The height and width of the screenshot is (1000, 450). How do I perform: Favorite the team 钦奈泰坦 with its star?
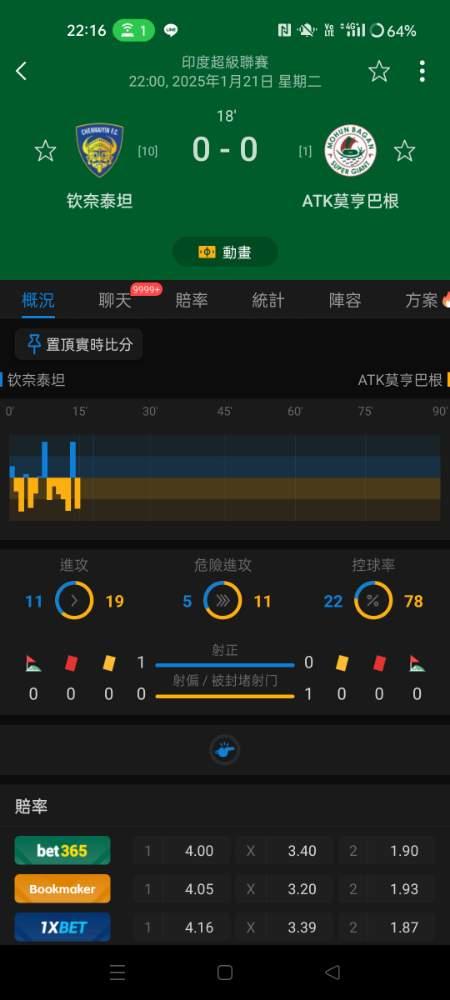coord(45,151)
